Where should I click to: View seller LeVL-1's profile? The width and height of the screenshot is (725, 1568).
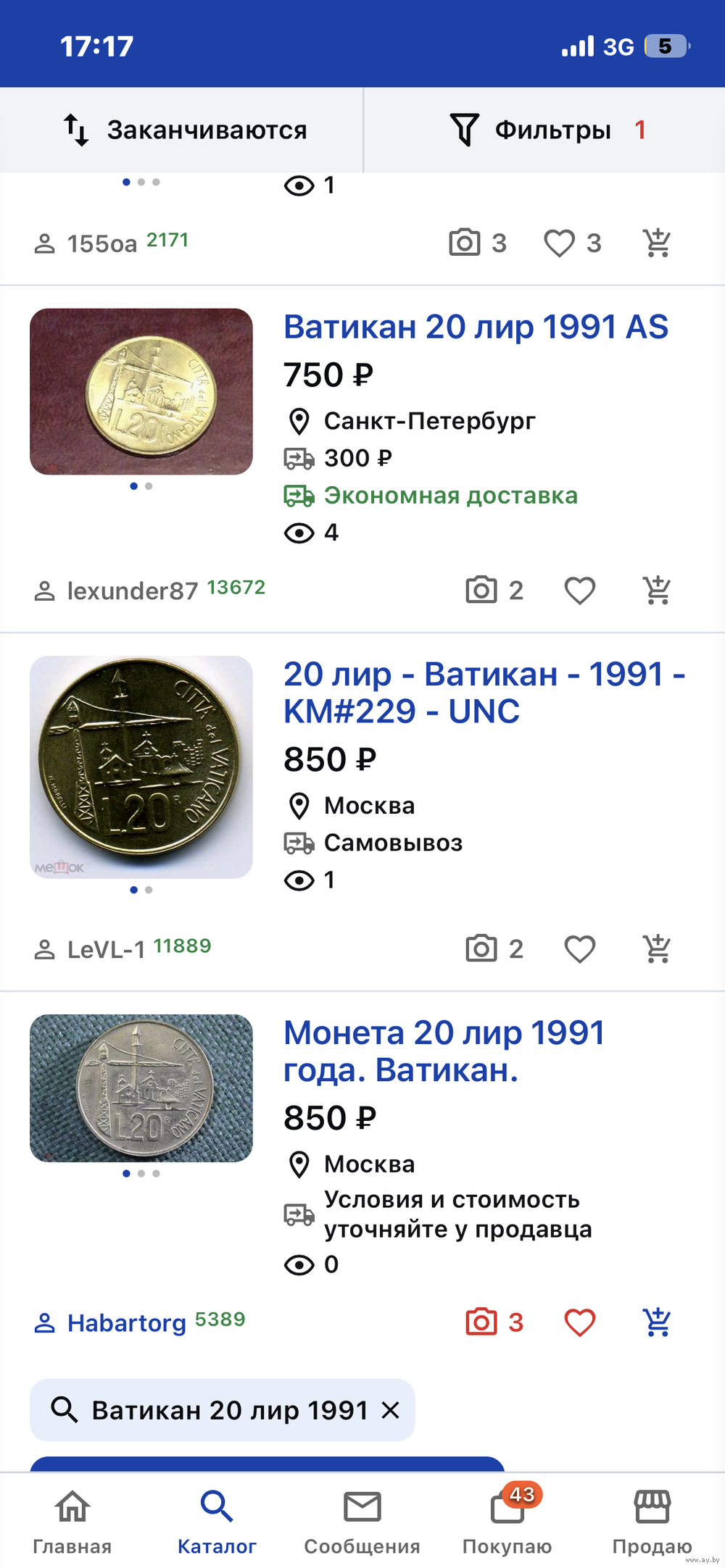pos(106,949)
